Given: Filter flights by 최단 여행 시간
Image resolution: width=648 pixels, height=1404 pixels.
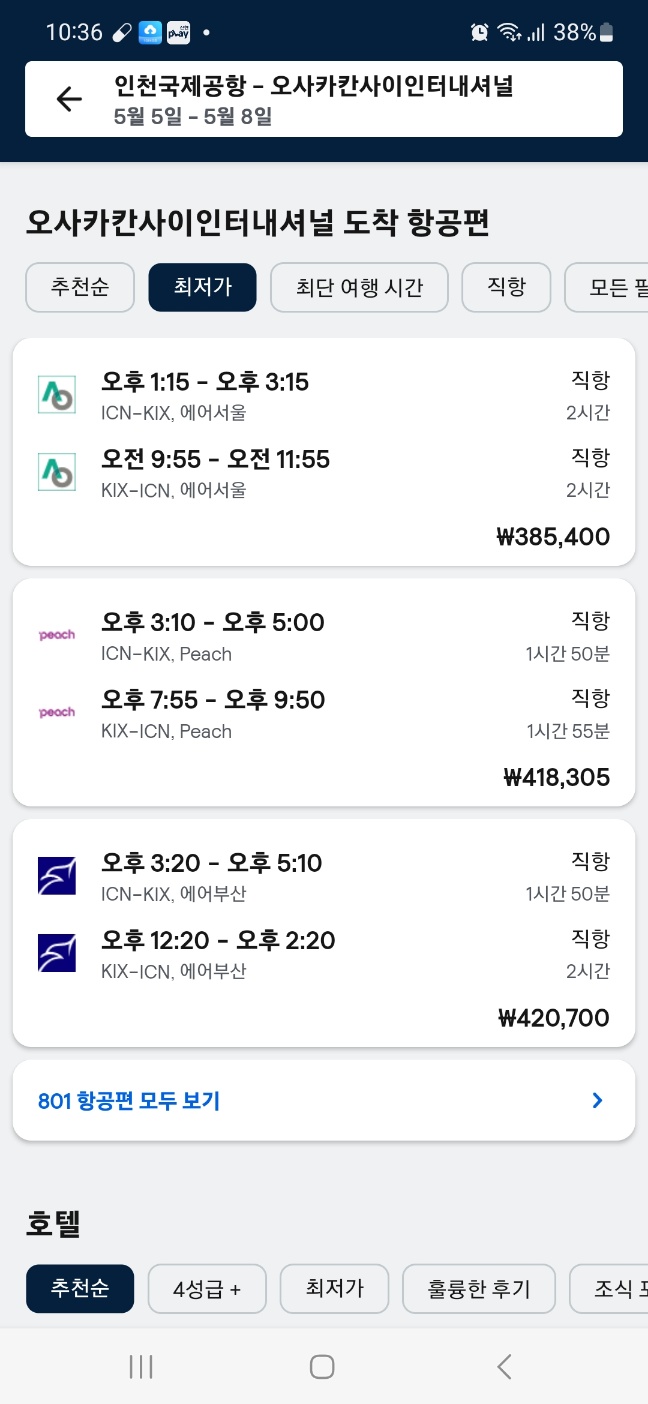Looking at the screenshot, I should click(359, 288).
